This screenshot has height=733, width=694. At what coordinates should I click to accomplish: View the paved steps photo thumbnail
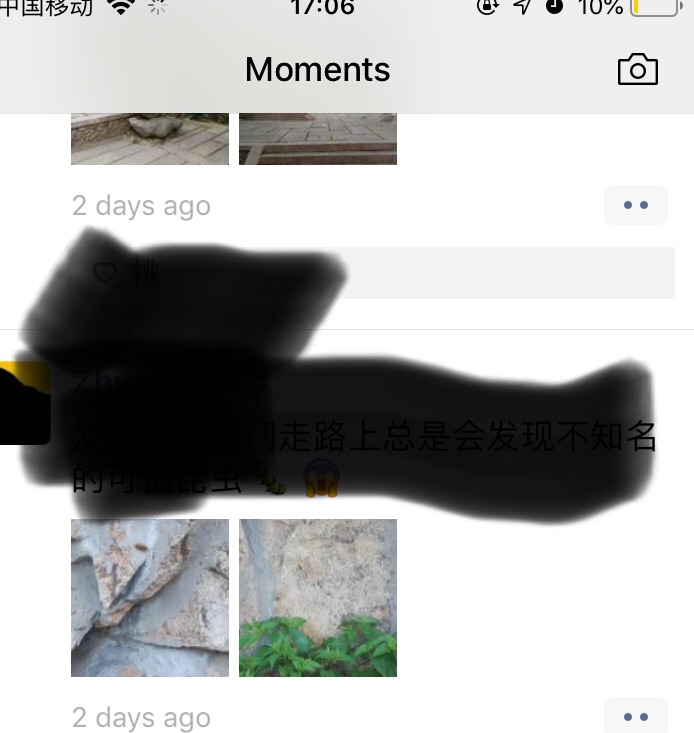pyautogui.click(x=318, y=139)
